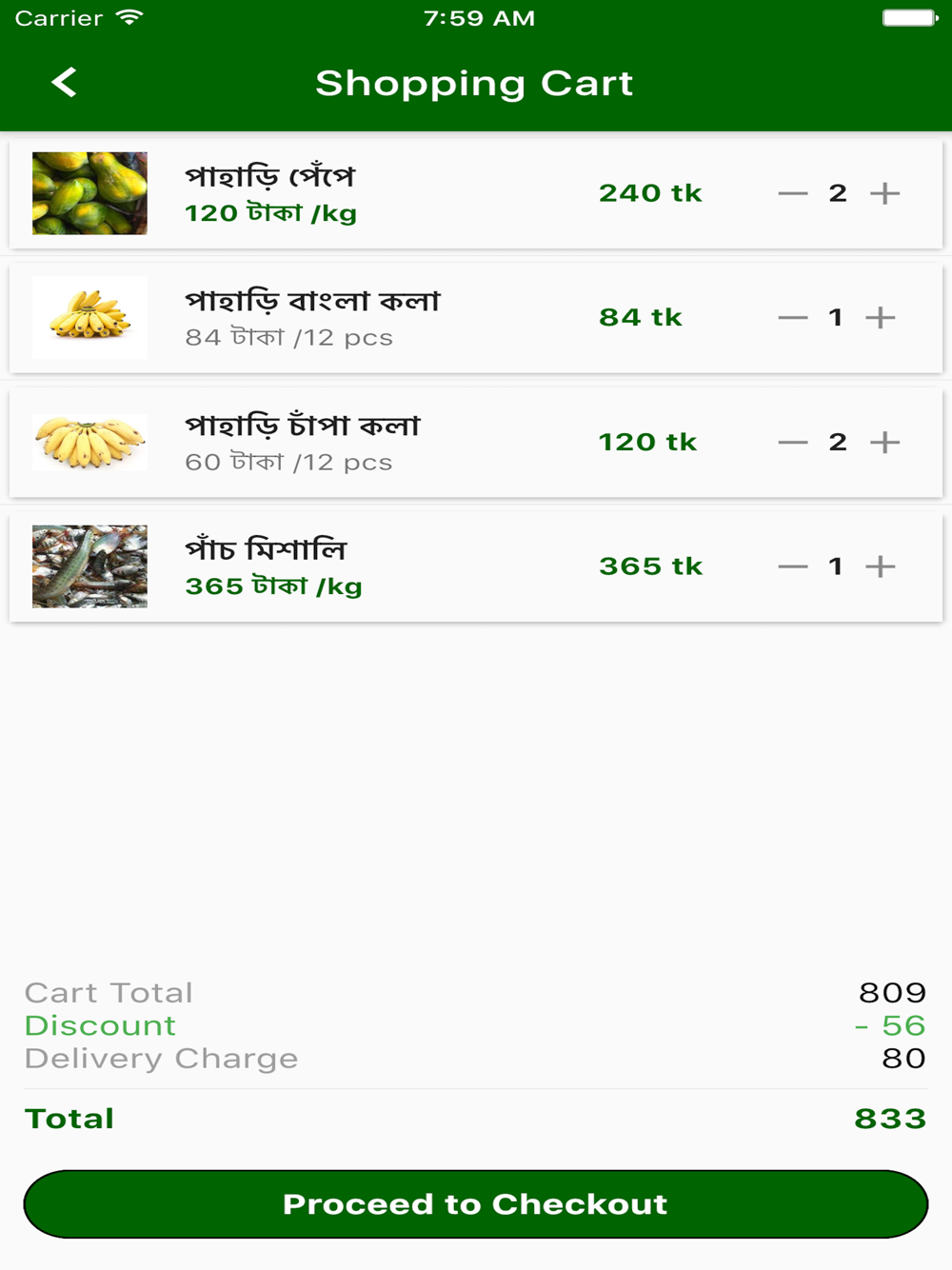Add one more পাহাড়ি বাংলা কলা
This screenshot has width=952, height=1270.
click(x=881, y=317)
